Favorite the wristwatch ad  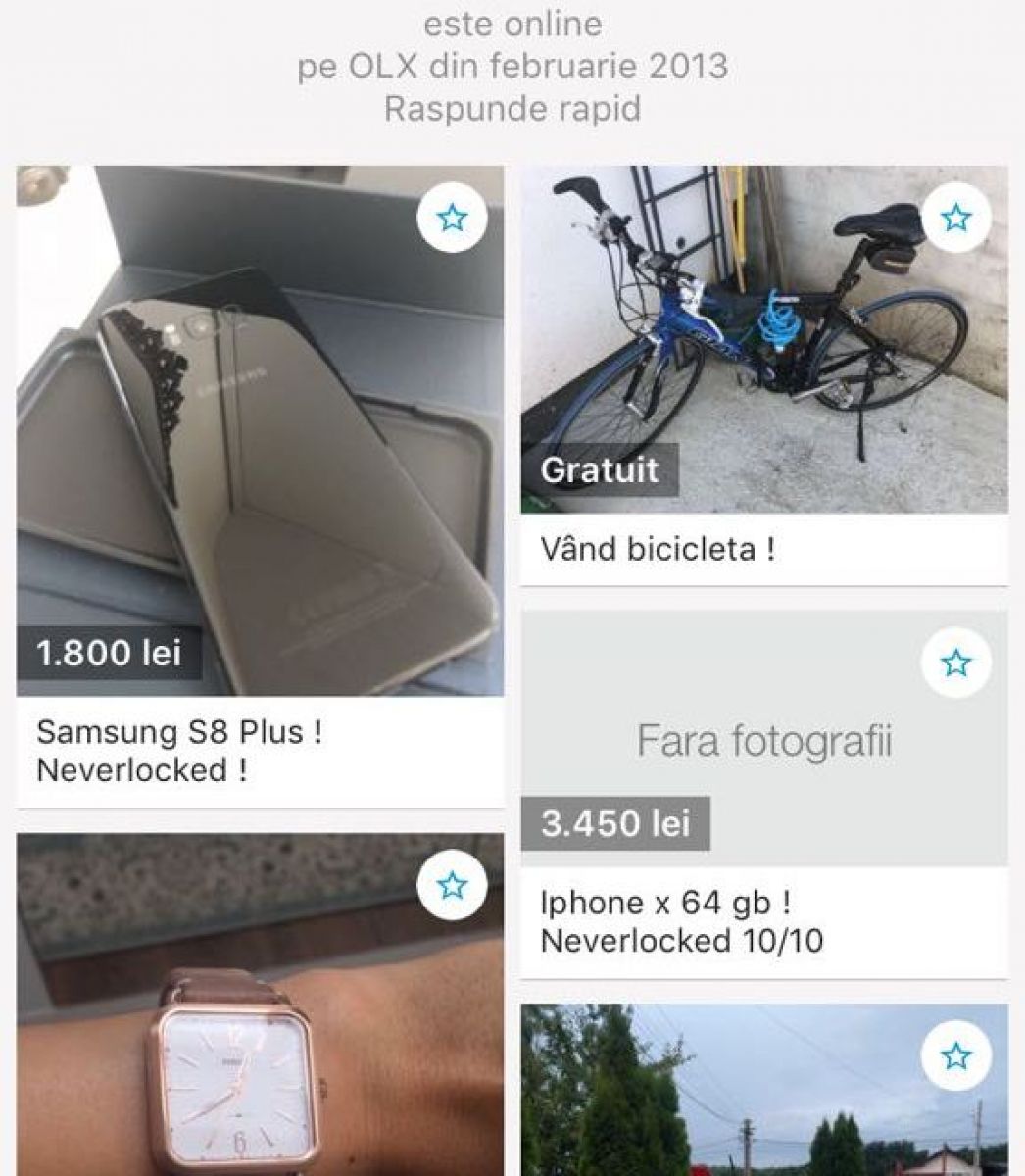(x=452, y=886)
